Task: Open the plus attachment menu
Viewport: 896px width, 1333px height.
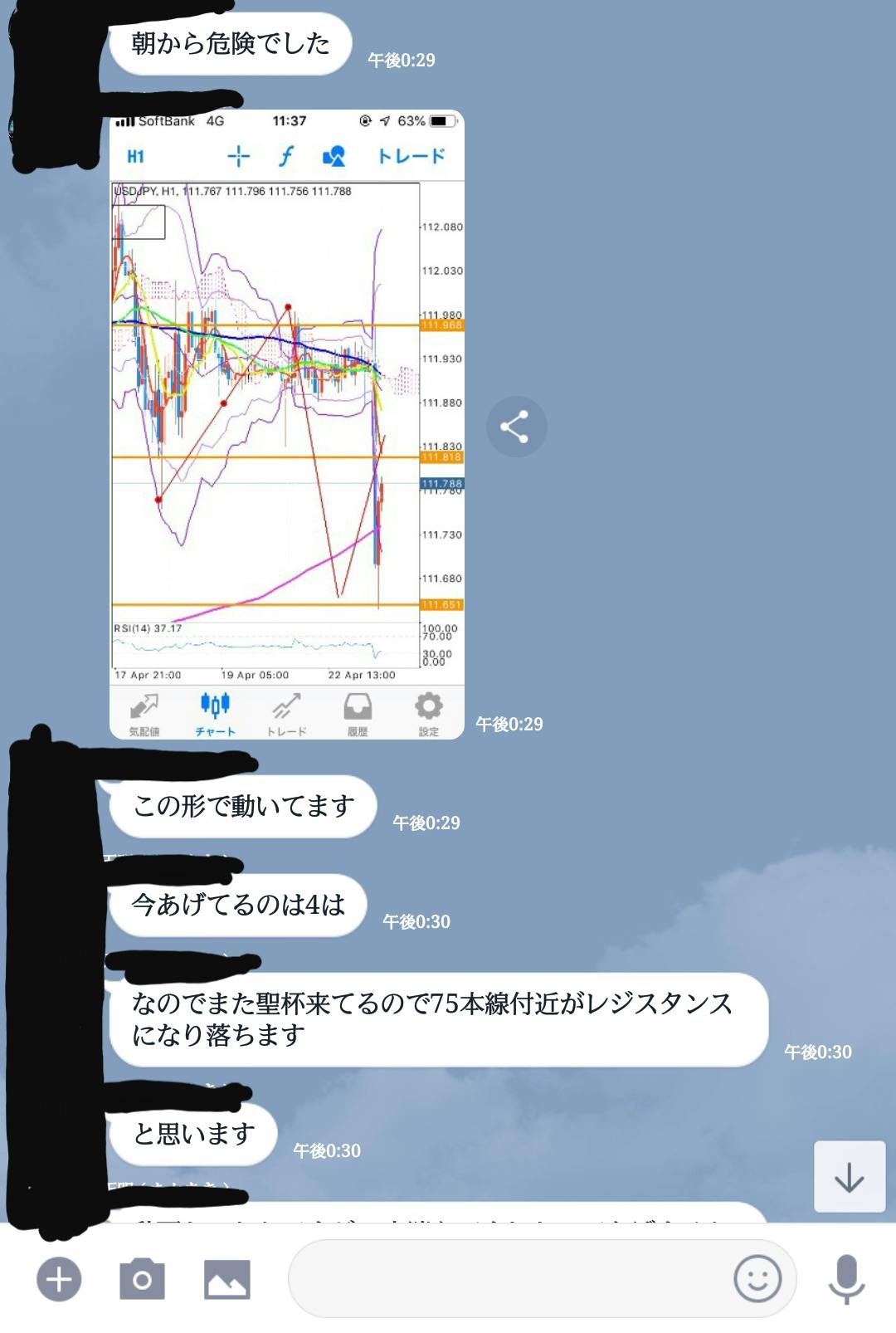Action: click(x=59, y=1279)
